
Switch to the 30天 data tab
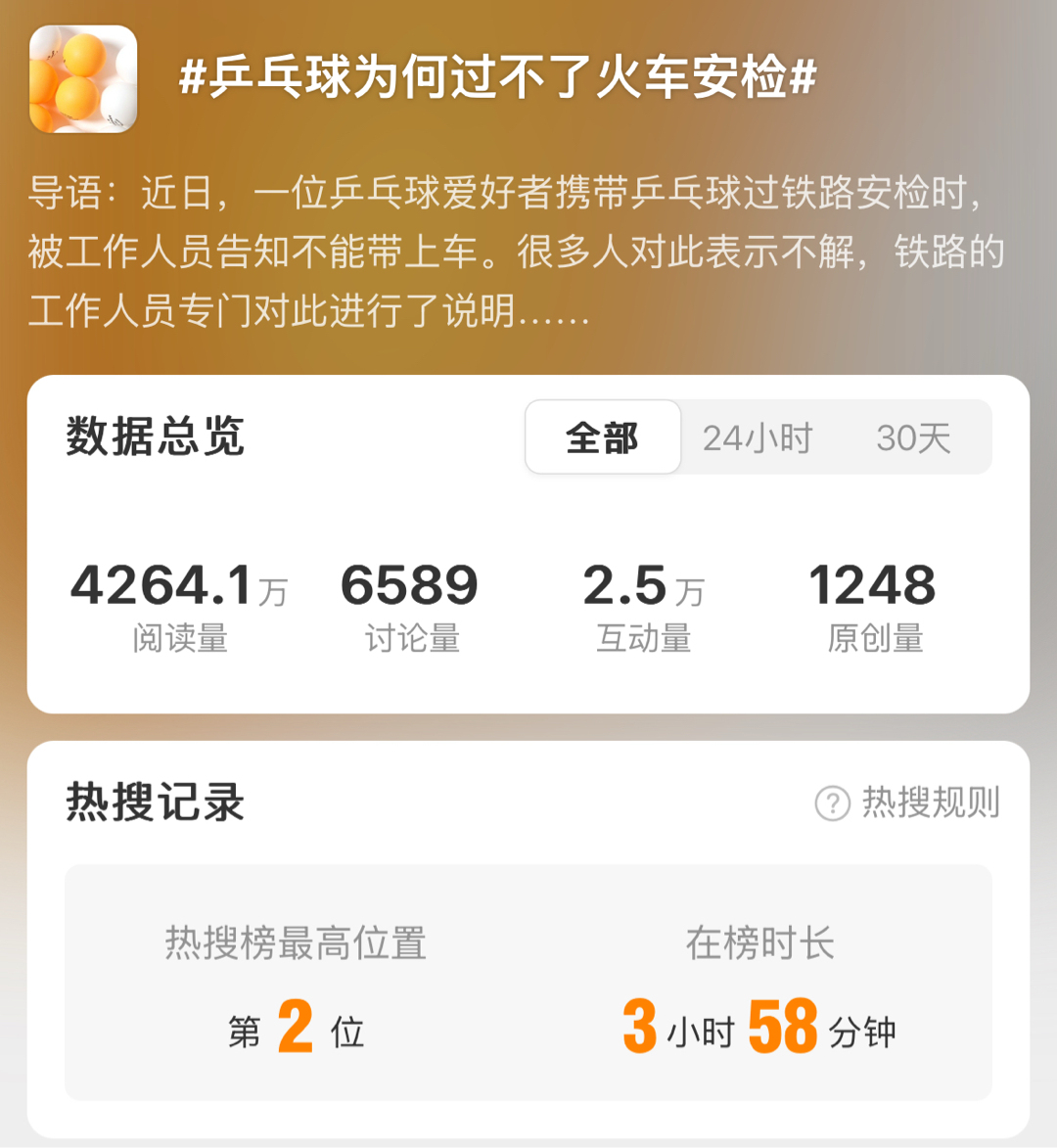(x=913, y=437)
